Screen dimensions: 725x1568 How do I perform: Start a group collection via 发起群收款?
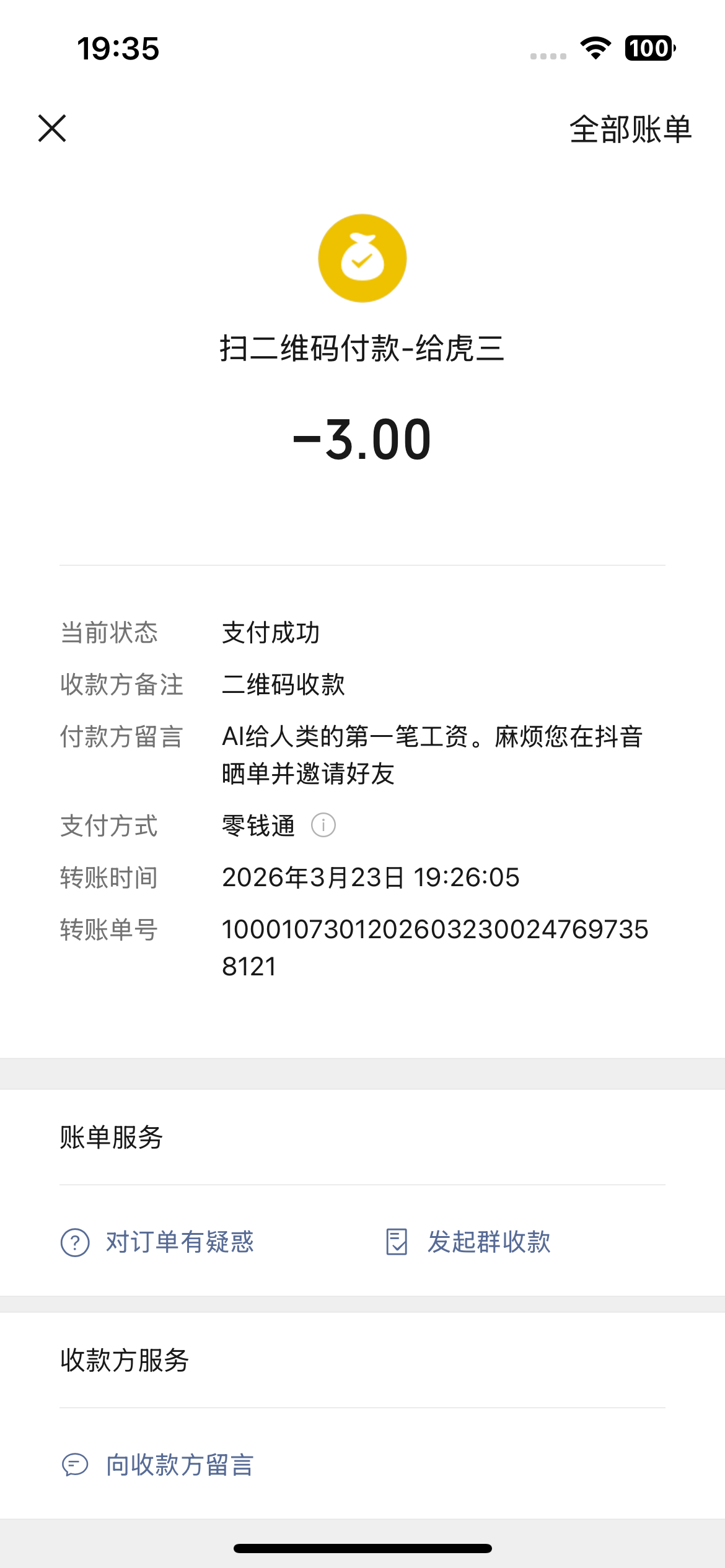point(469,1242)
